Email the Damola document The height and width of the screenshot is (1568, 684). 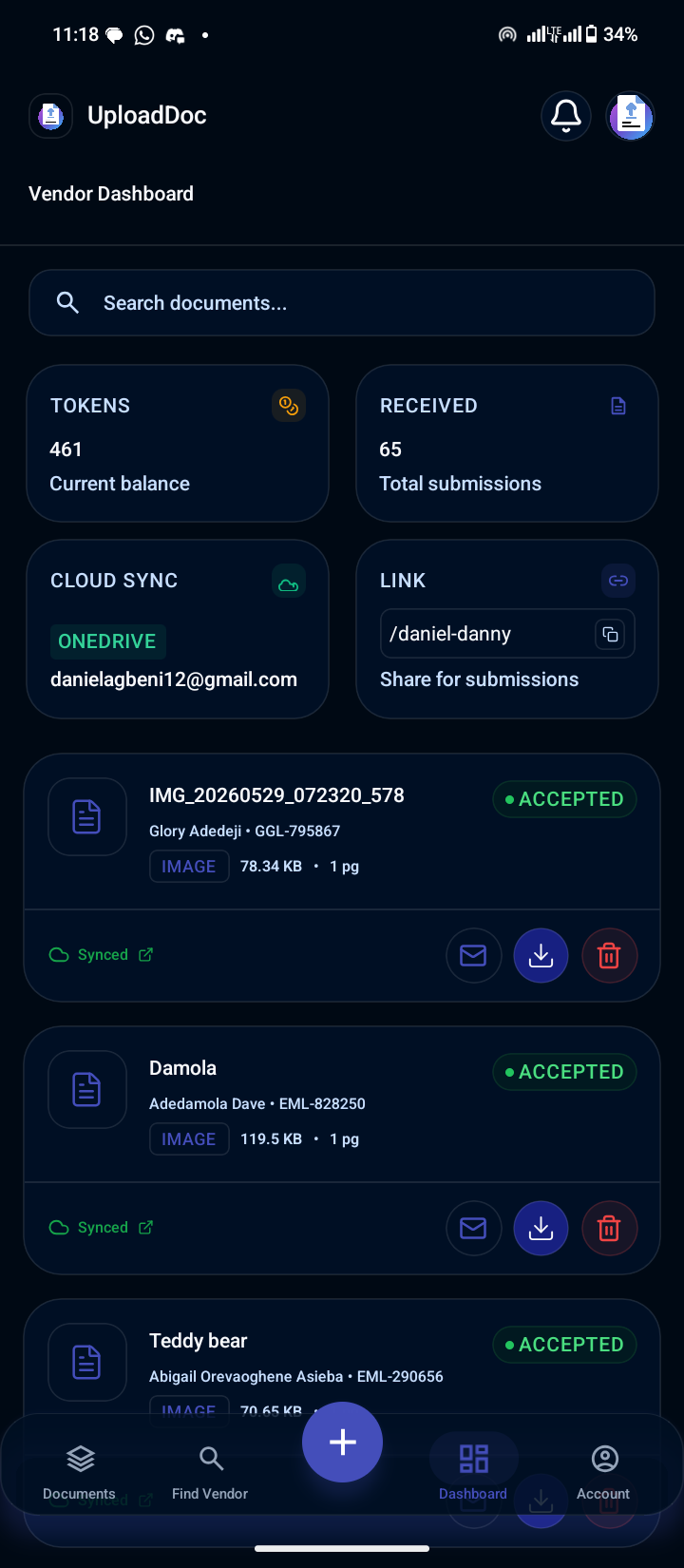click(x=473, y=1228)
